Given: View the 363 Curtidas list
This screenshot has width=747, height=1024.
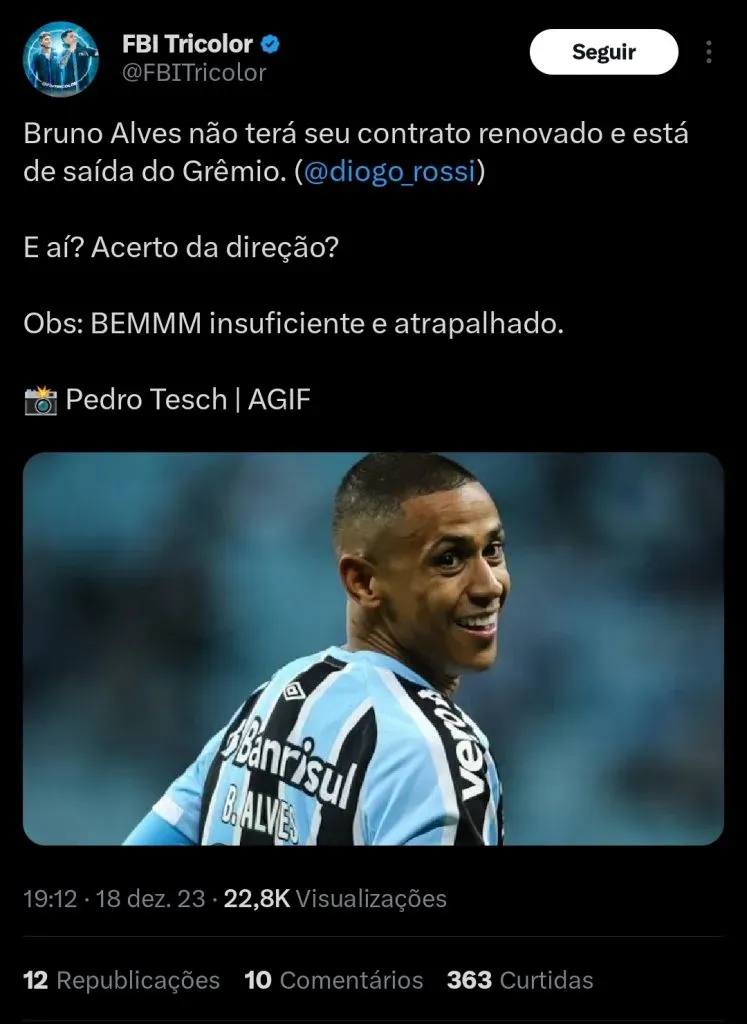Looking at the screenshot, I should coord(519,980).
